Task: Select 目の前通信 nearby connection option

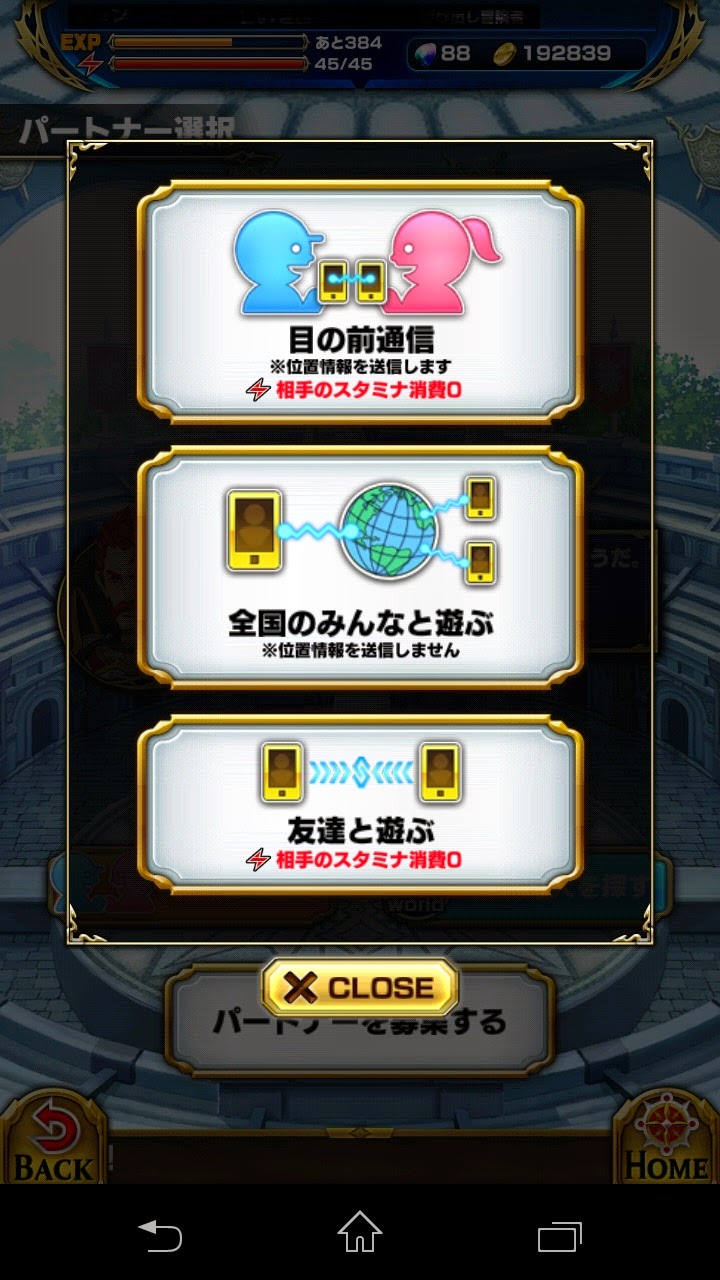Action: 360,300
